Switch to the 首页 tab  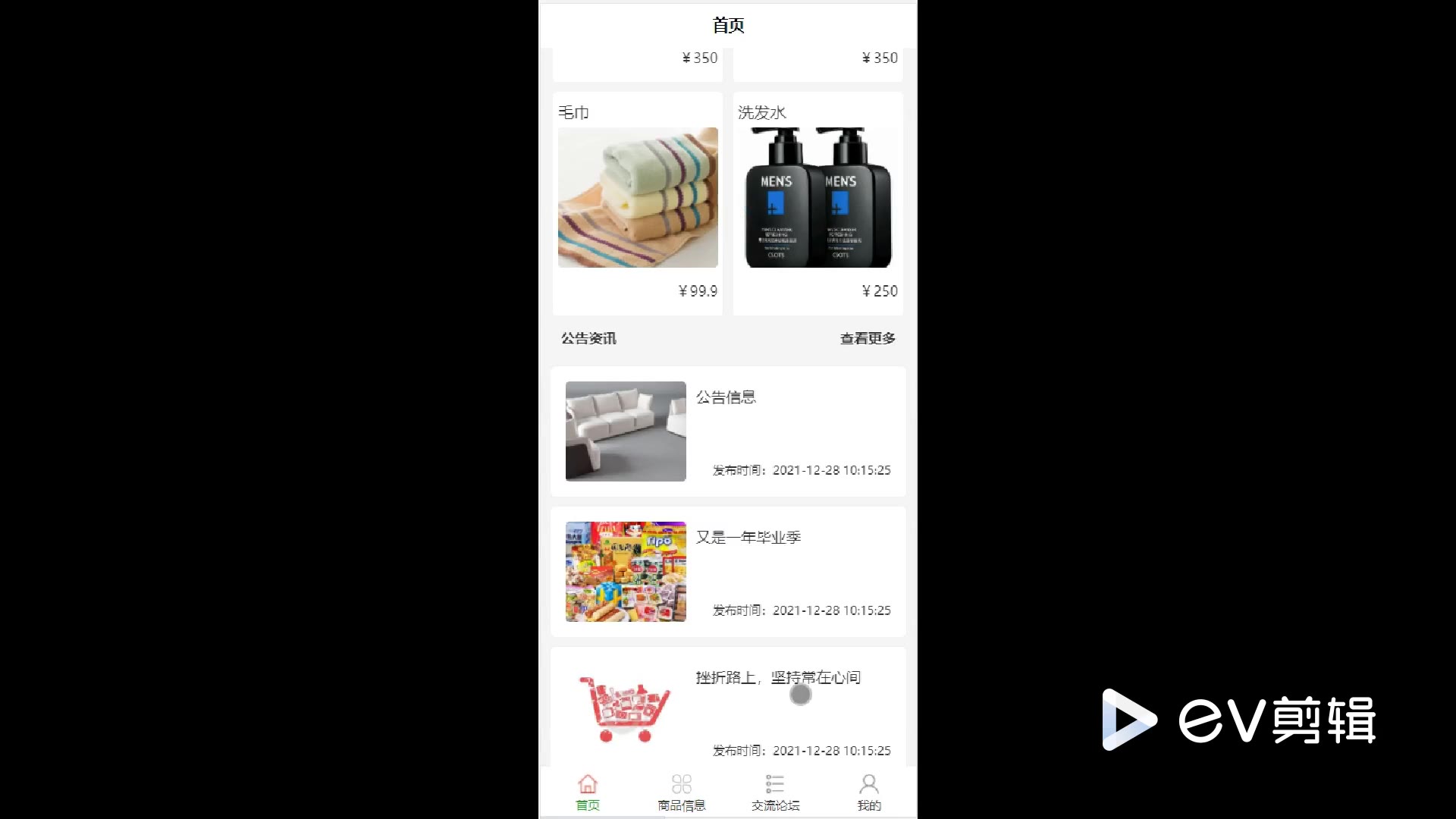click(x=587, y=792)
